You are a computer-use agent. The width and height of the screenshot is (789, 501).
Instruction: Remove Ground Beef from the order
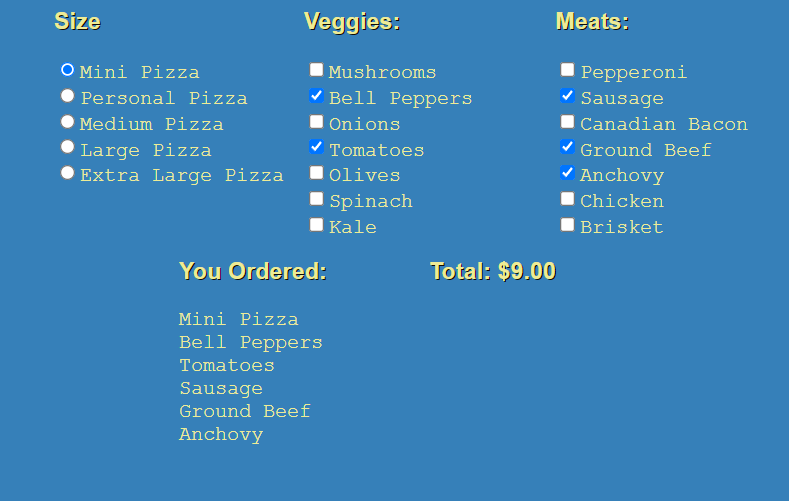[567, 147]
